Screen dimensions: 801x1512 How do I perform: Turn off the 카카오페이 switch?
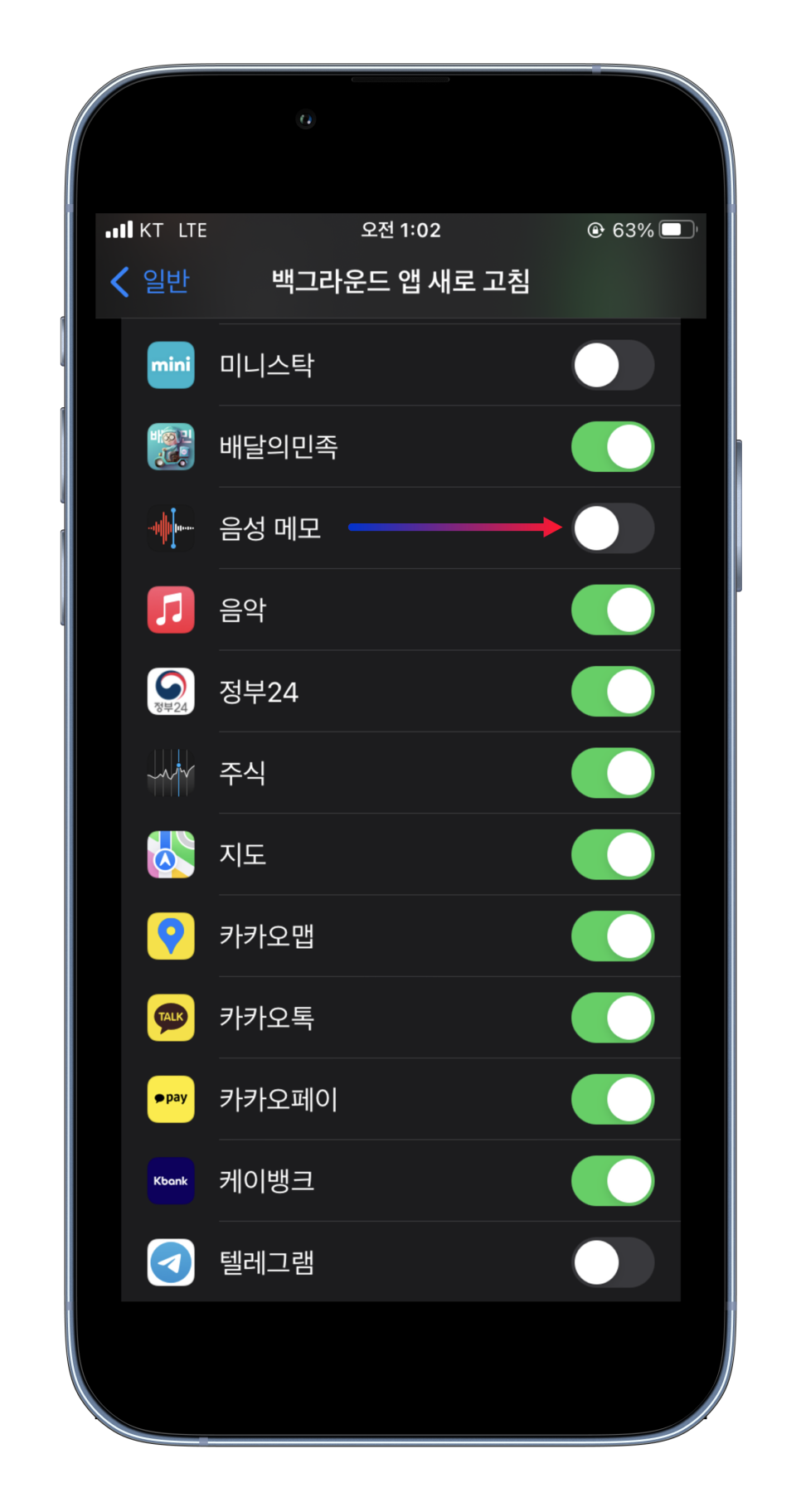coord(612,1099)
